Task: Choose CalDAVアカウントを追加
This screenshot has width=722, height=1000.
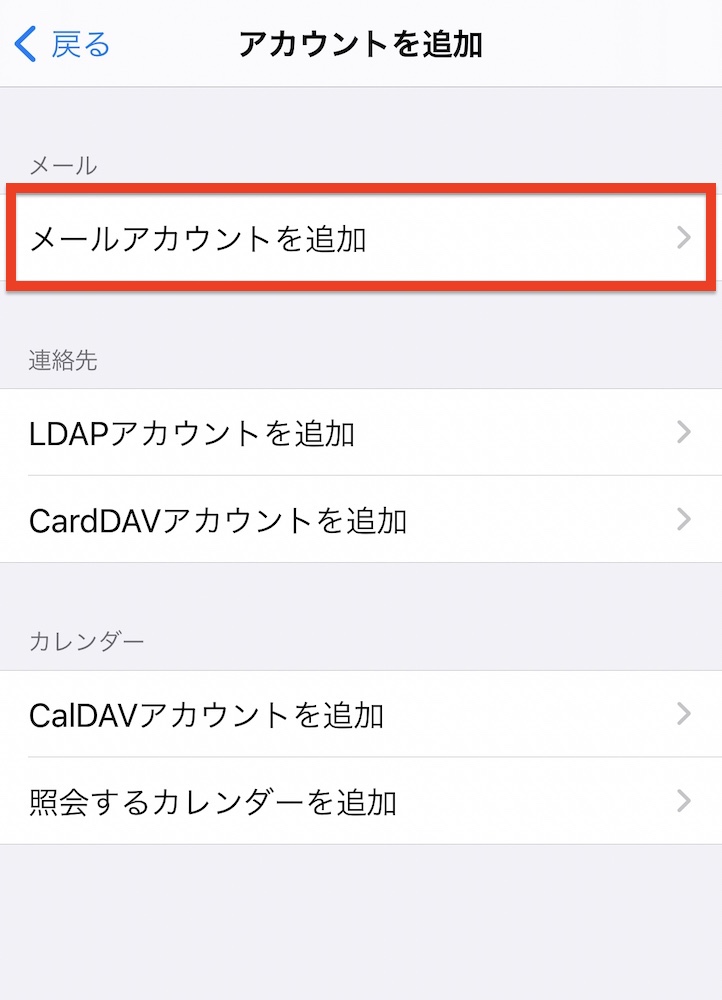Action: (360, 714)
